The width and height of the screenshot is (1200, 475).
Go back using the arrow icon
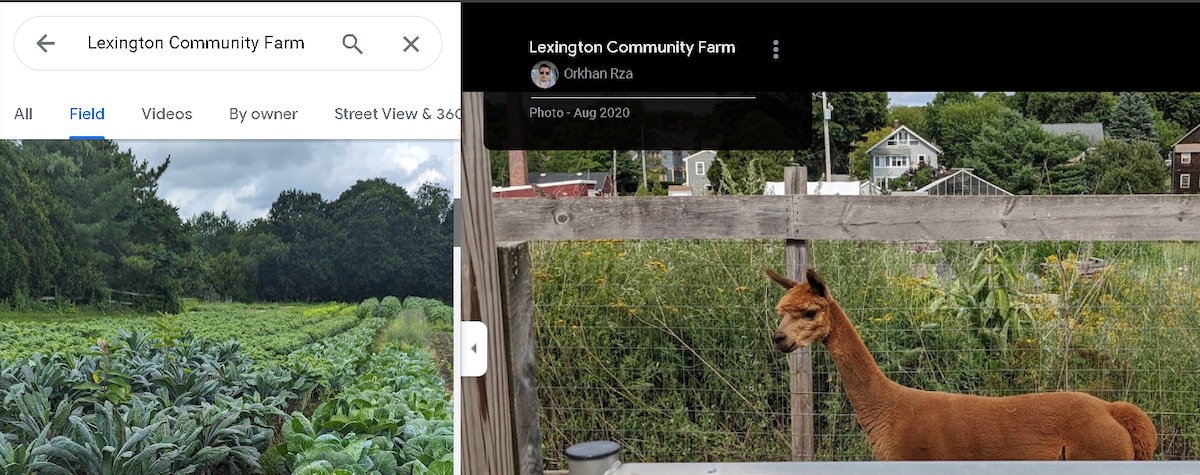[x=45, y=44]
